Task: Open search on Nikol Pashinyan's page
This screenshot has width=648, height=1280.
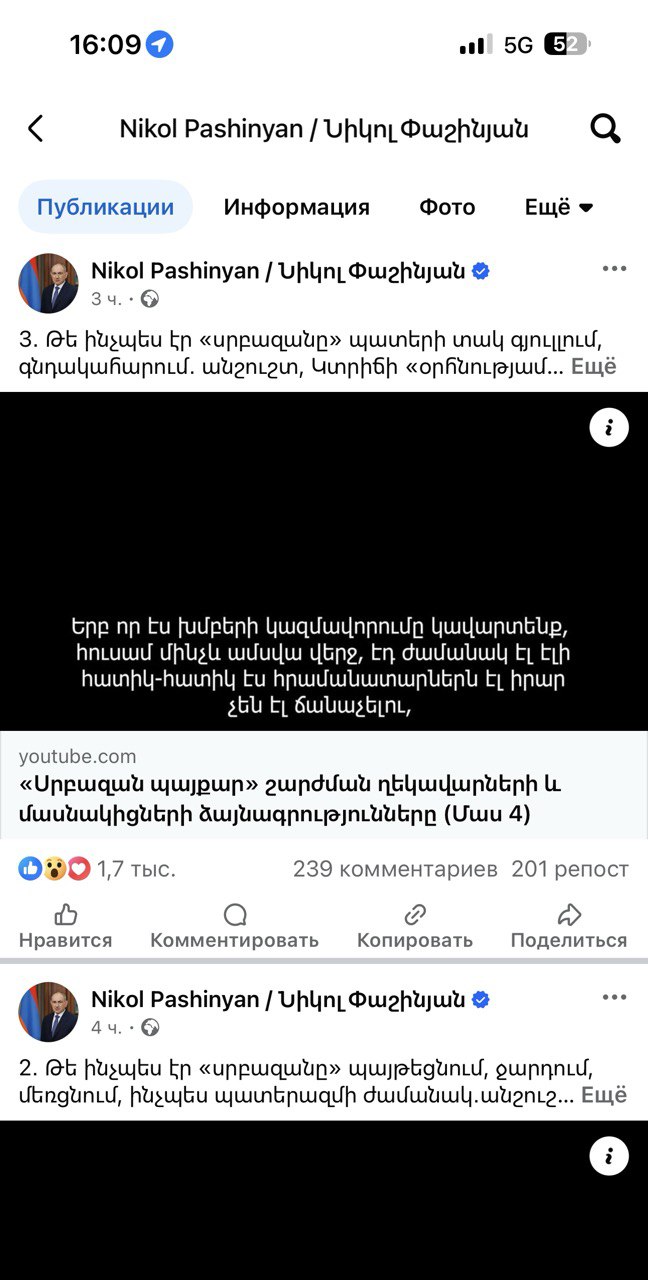Action: tap(605, 128)
